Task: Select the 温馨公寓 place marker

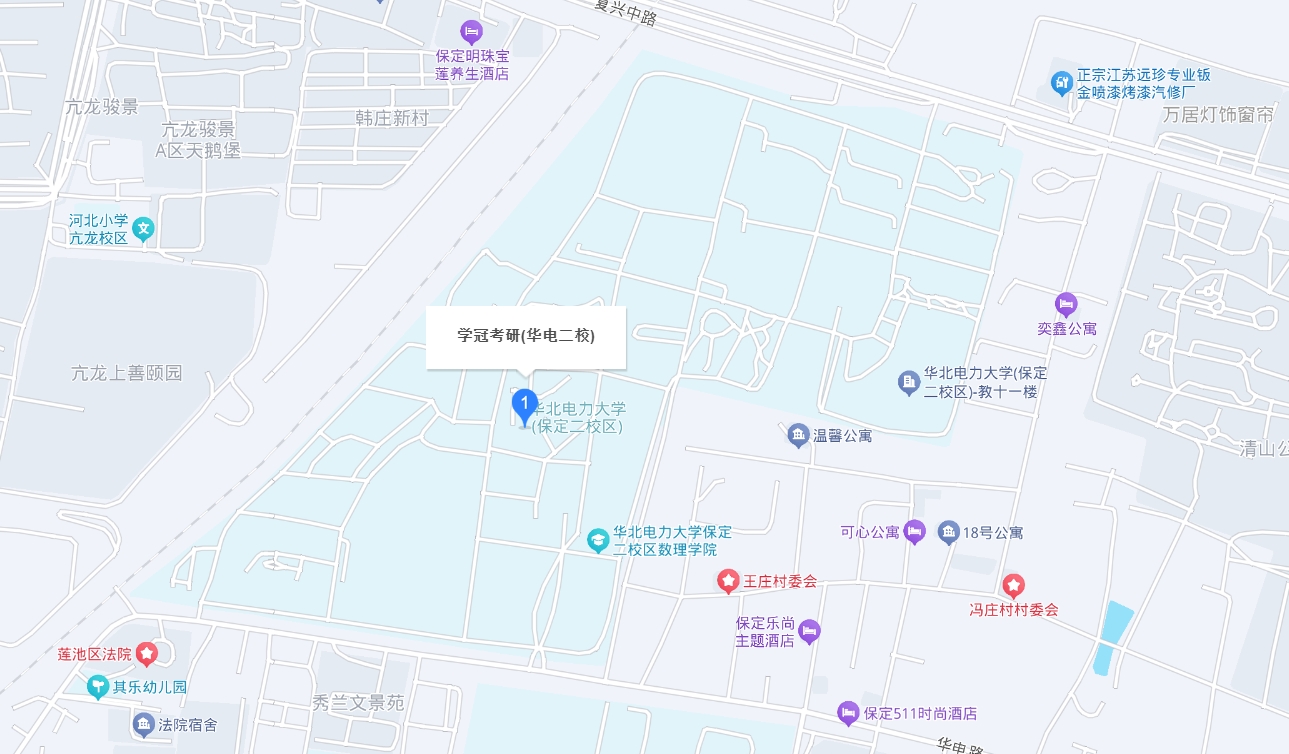Action: (x=798, y=435)
